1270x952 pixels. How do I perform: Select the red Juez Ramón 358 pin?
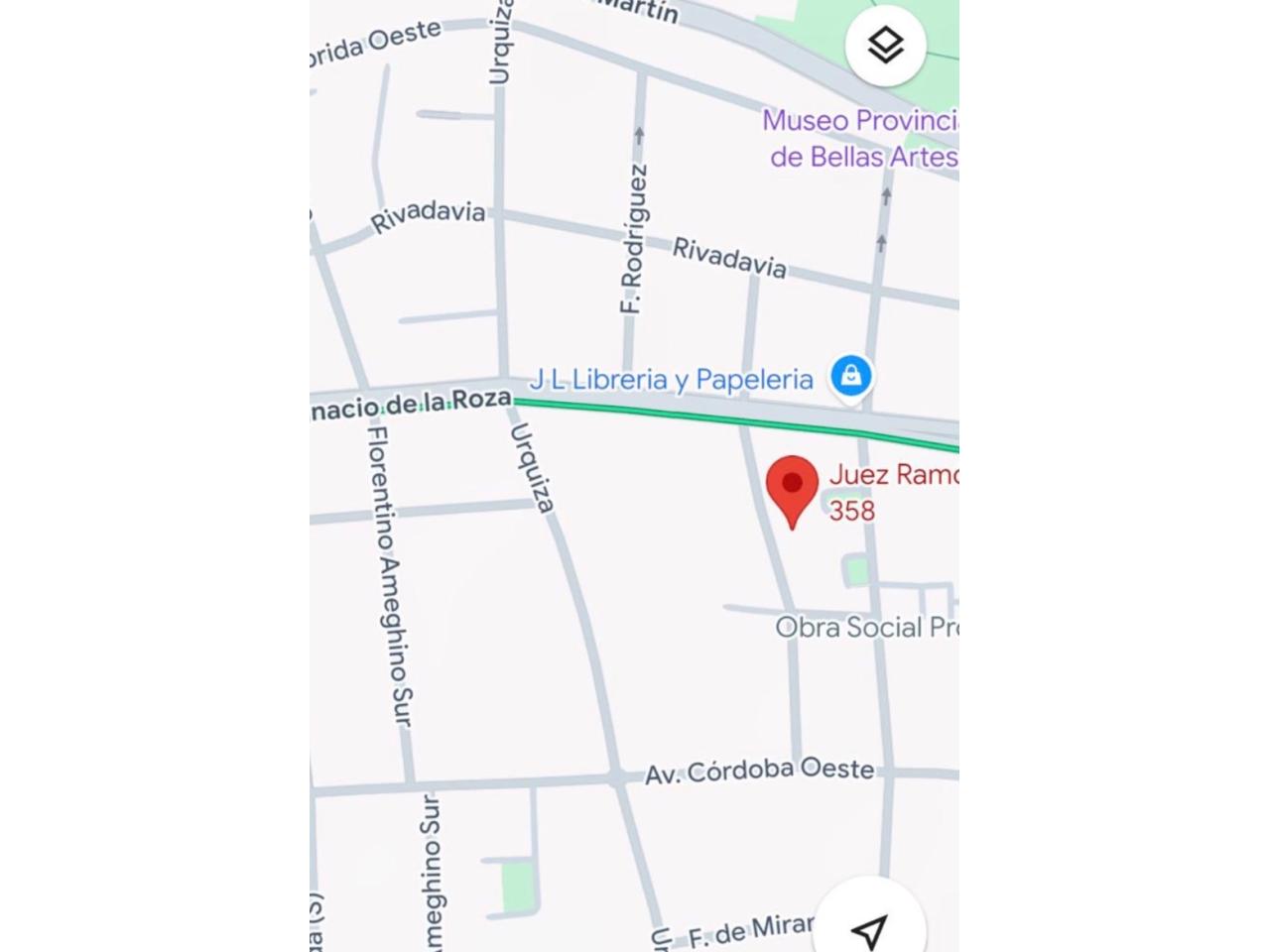coord(793,486)
